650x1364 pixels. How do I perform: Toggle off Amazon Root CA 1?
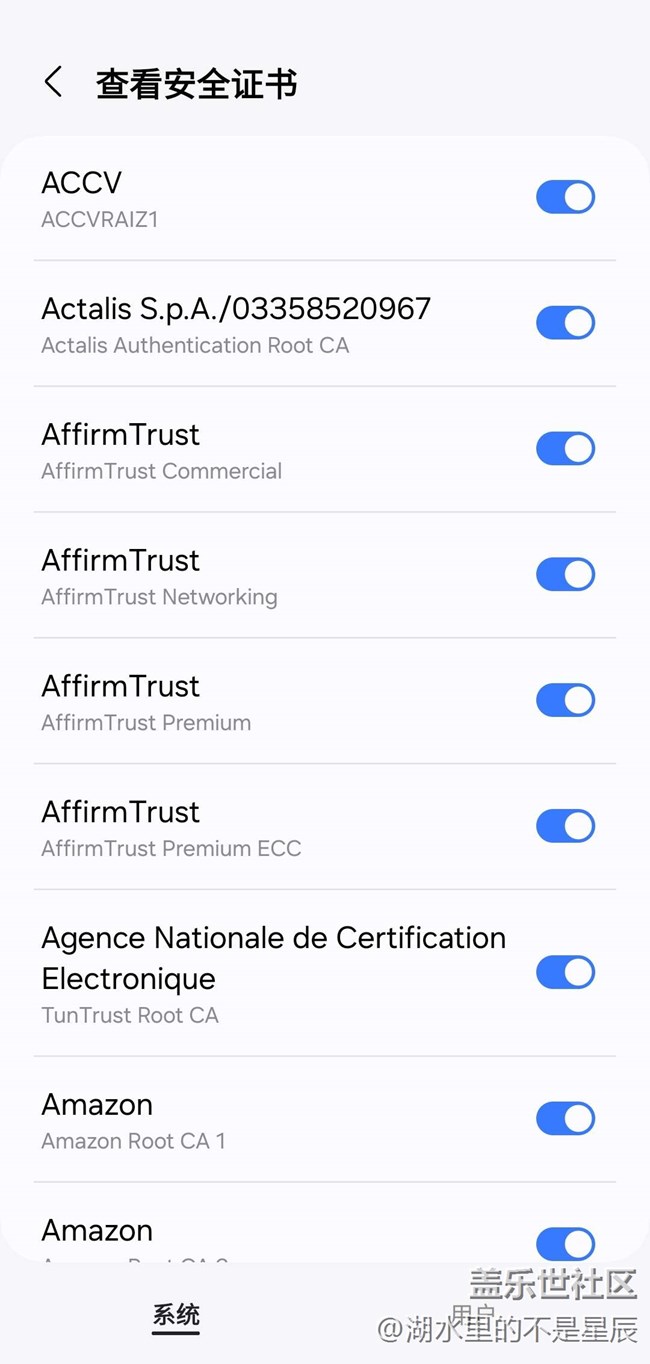pyautogui.click(x=565, y=1118)
